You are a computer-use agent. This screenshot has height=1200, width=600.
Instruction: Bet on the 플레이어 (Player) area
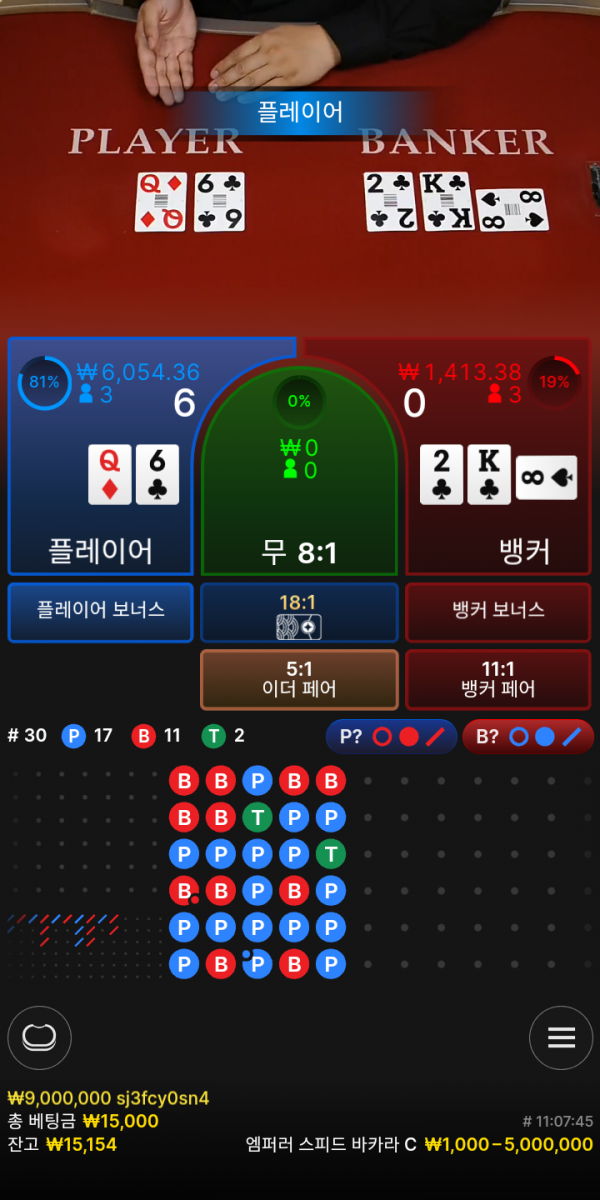100,470
